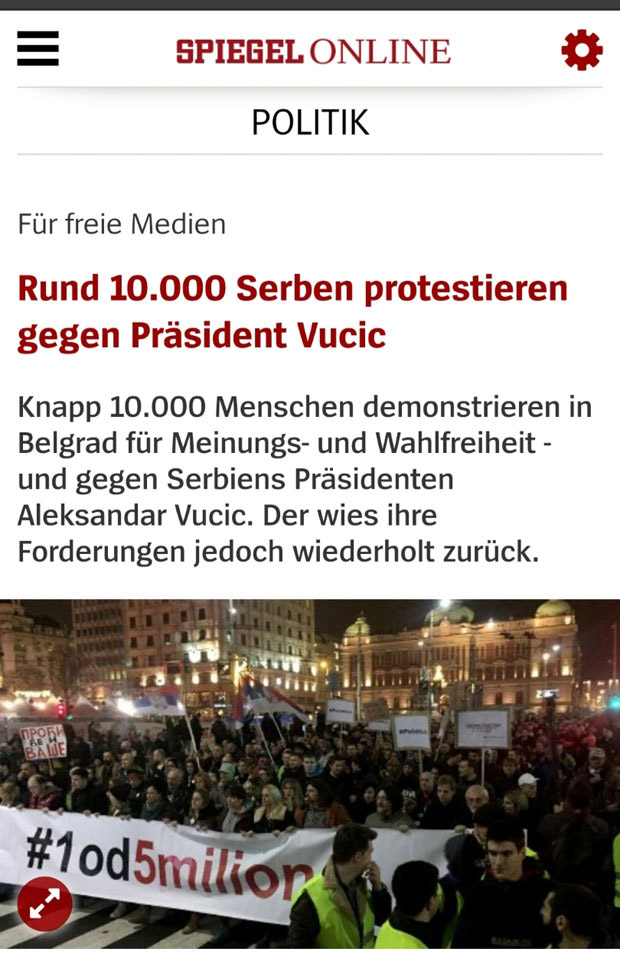The image size is (620, 955).
Task: Open the headline about Serbs protesting Vucic
Action: point(292,312)
